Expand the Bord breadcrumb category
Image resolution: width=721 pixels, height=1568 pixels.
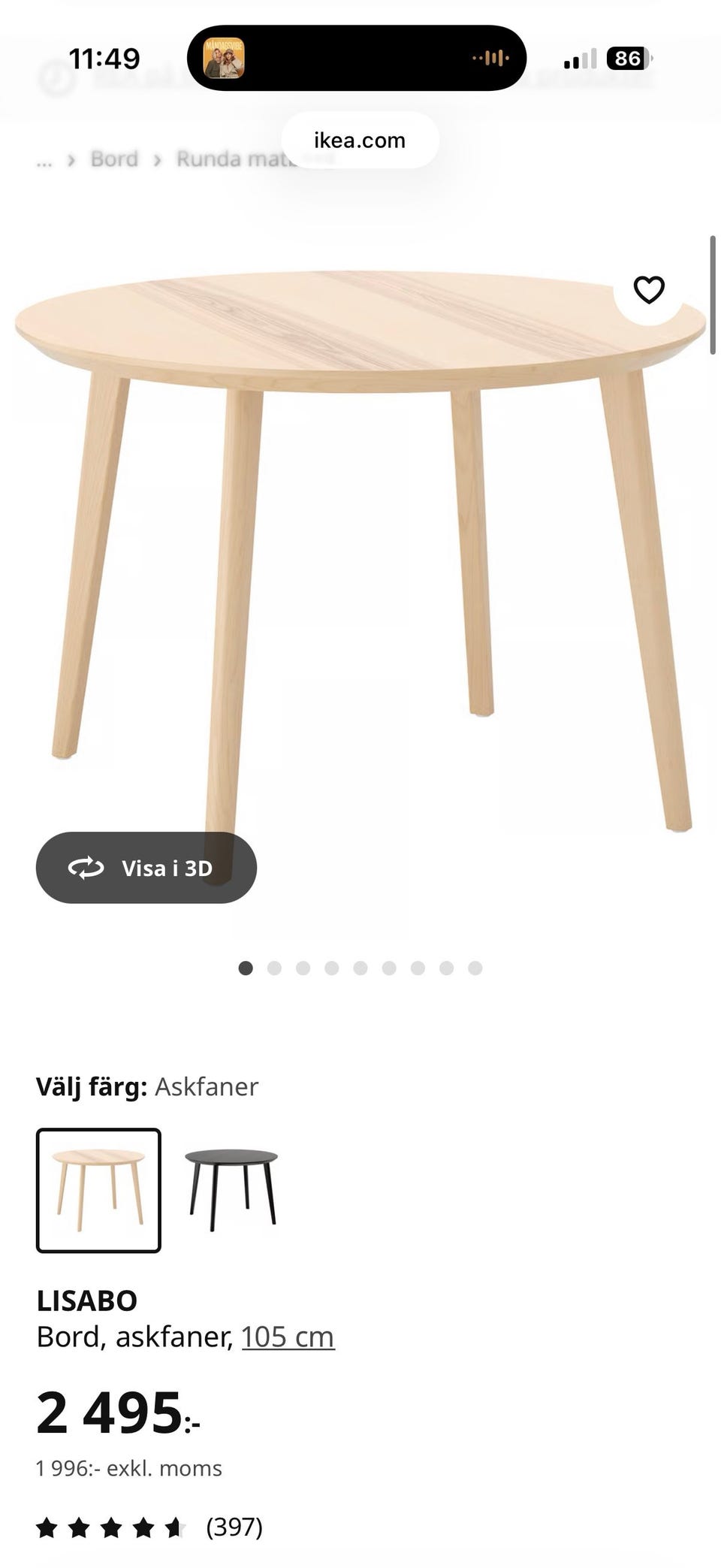[114, 159]
